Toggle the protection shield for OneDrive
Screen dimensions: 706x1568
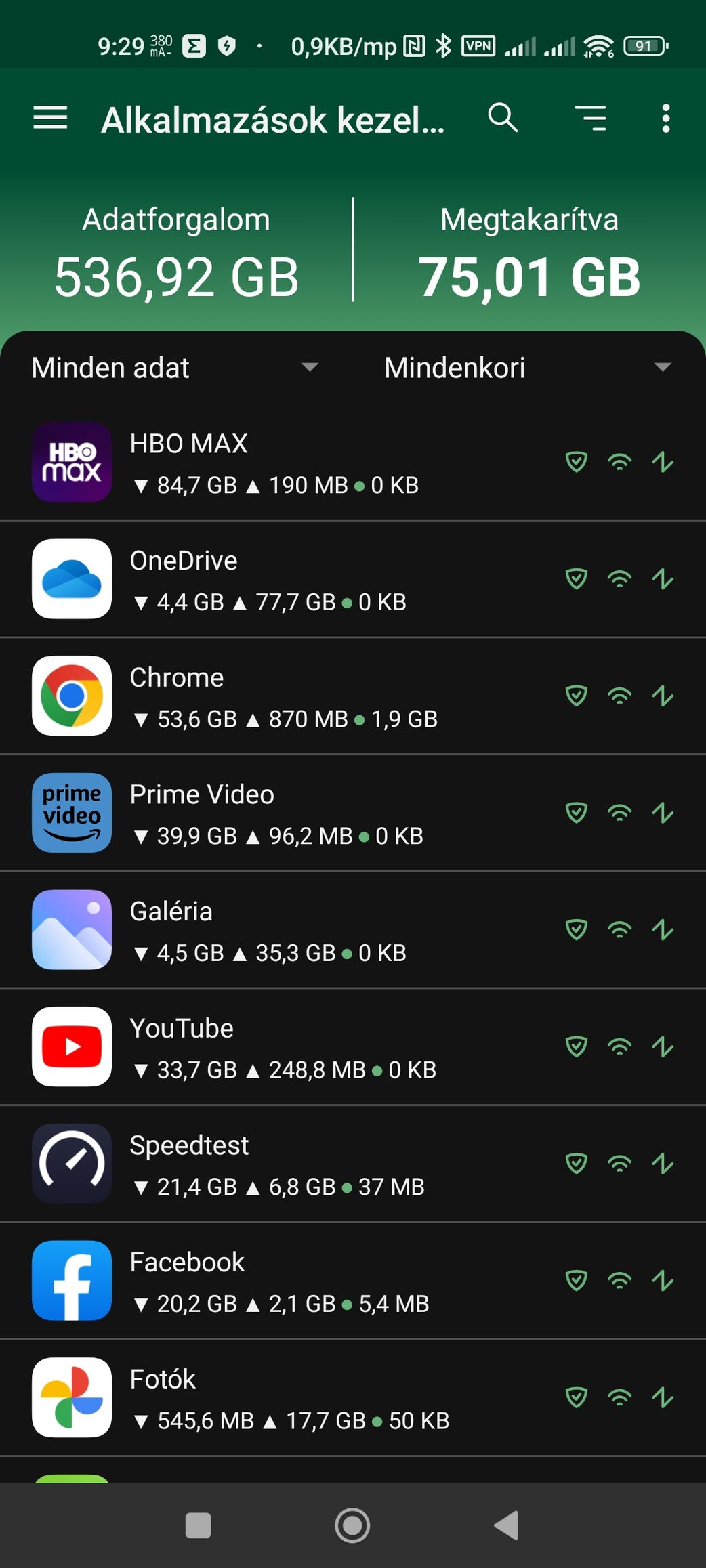(x=576, y=579)
